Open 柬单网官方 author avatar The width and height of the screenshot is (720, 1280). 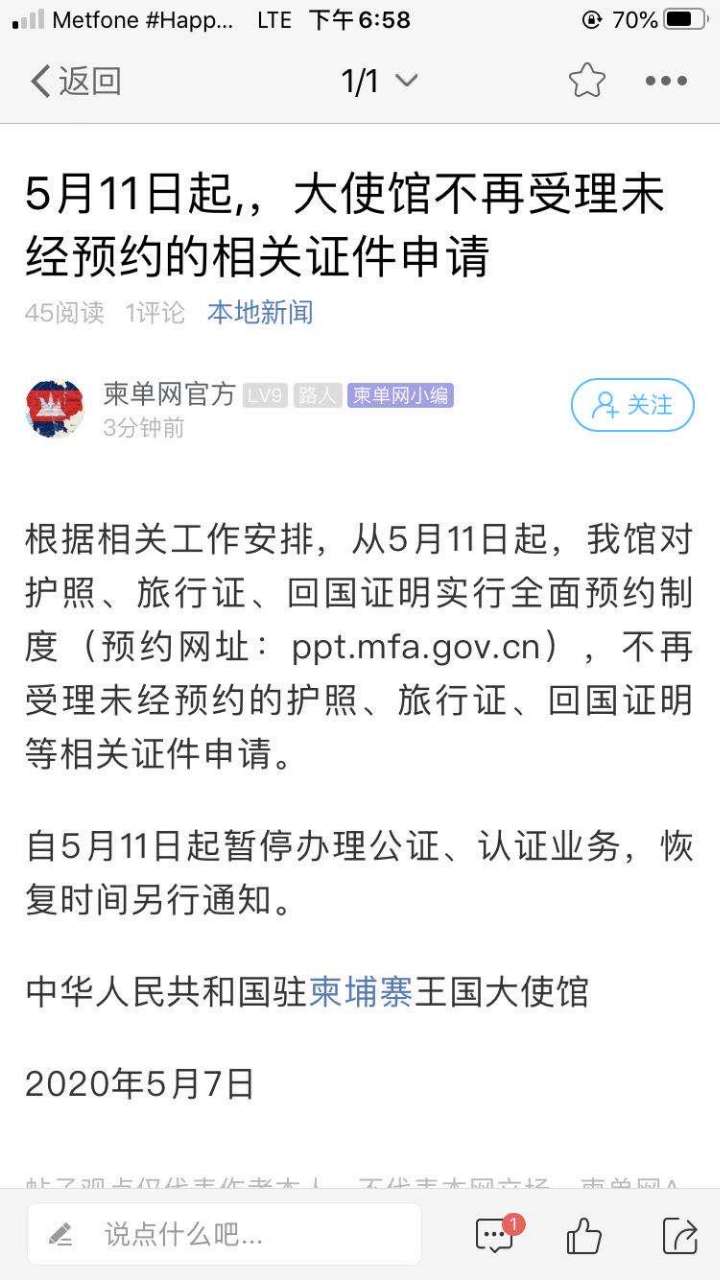coord(55,408)
